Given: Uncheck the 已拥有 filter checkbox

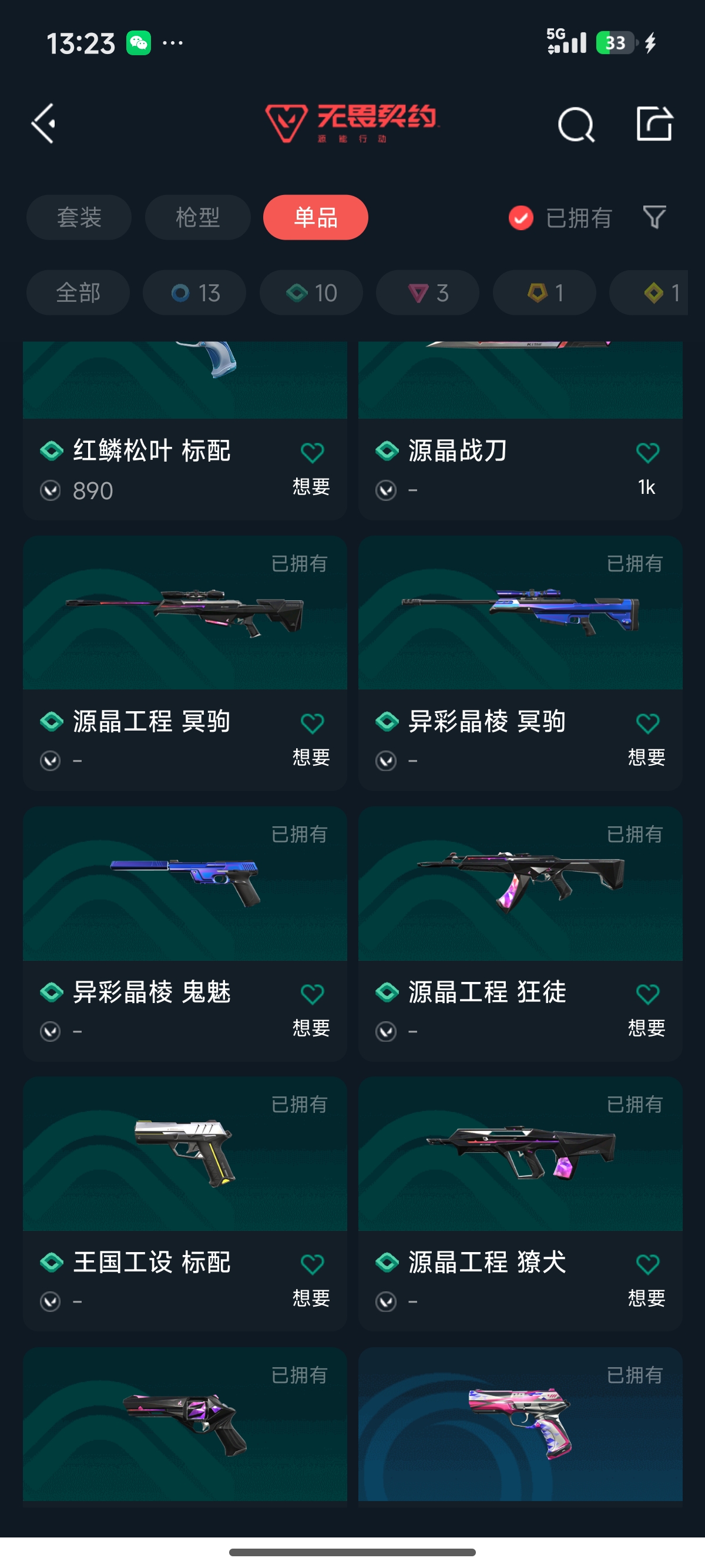Looking at the screenshot, I should coord(521,218).
